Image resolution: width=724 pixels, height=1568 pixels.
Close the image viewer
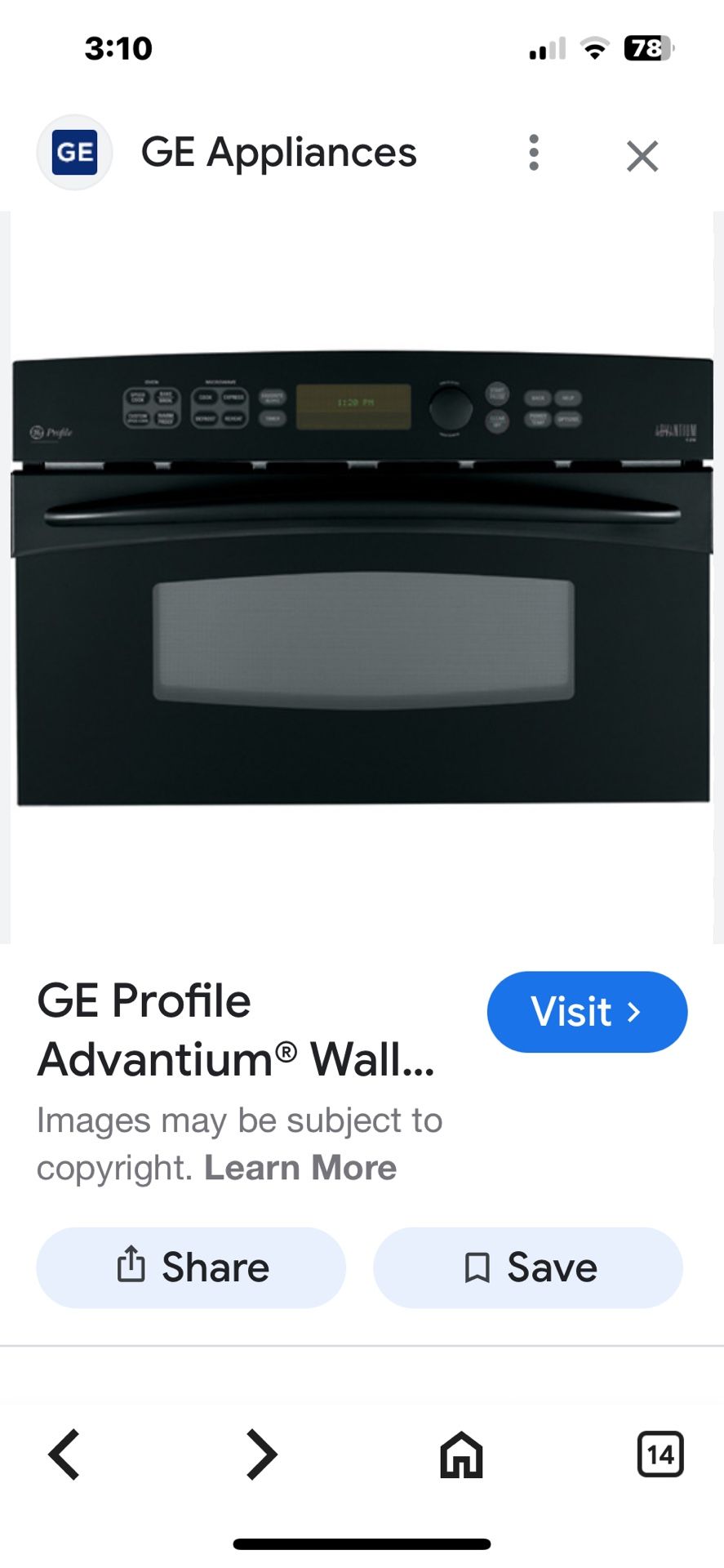pyautogui.click(x=642, y=155)
